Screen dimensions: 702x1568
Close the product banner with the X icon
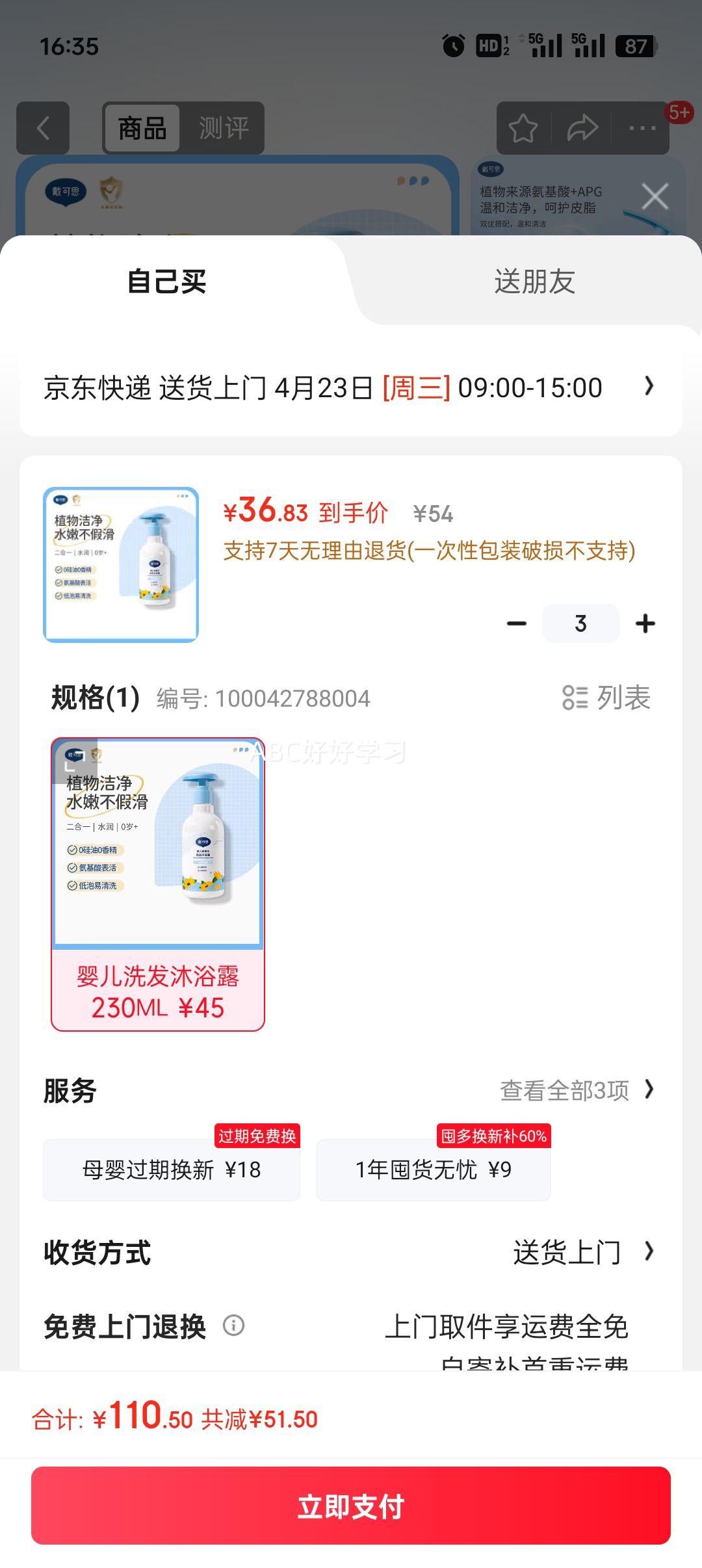(655, 195)
